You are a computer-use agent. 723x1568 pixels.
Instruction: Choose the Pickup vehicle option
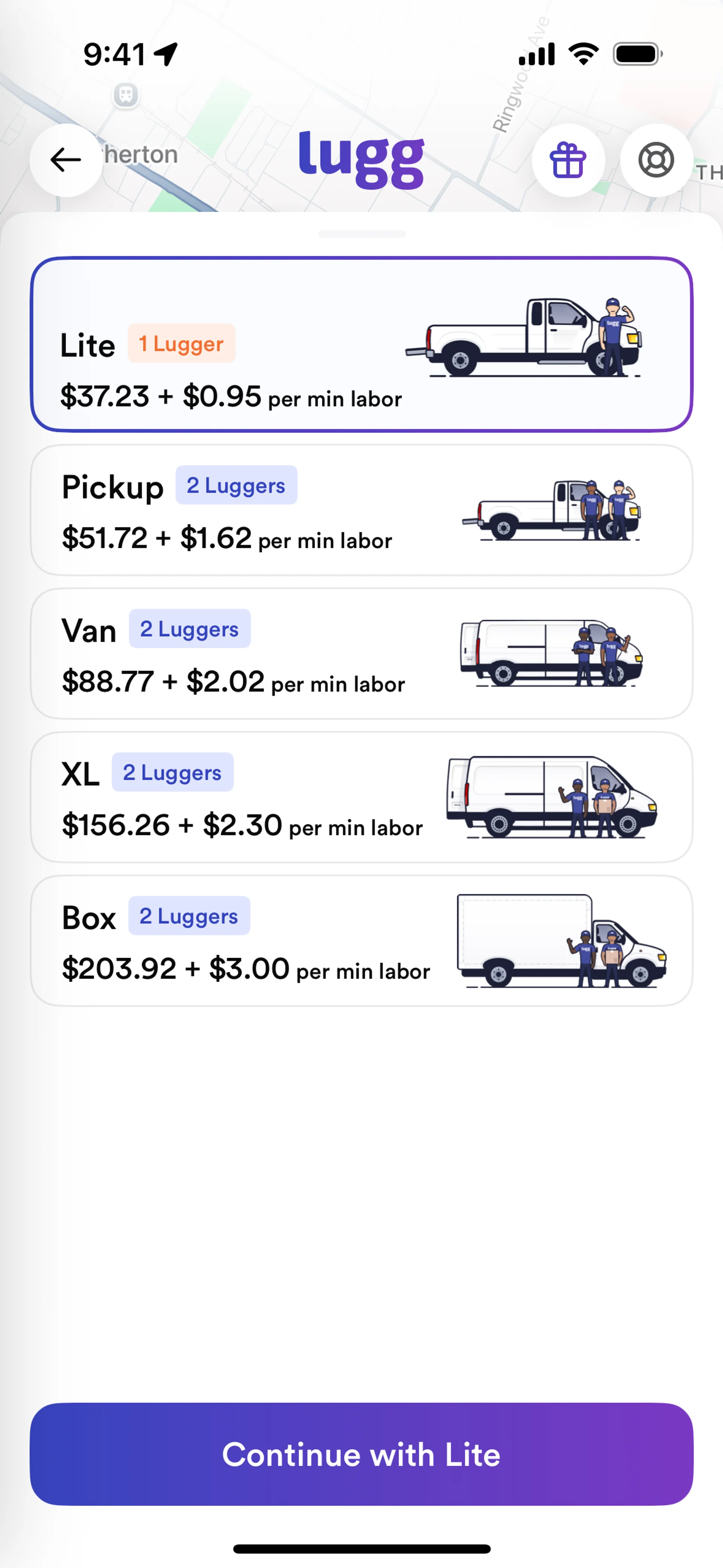click(x=361, y=510)
